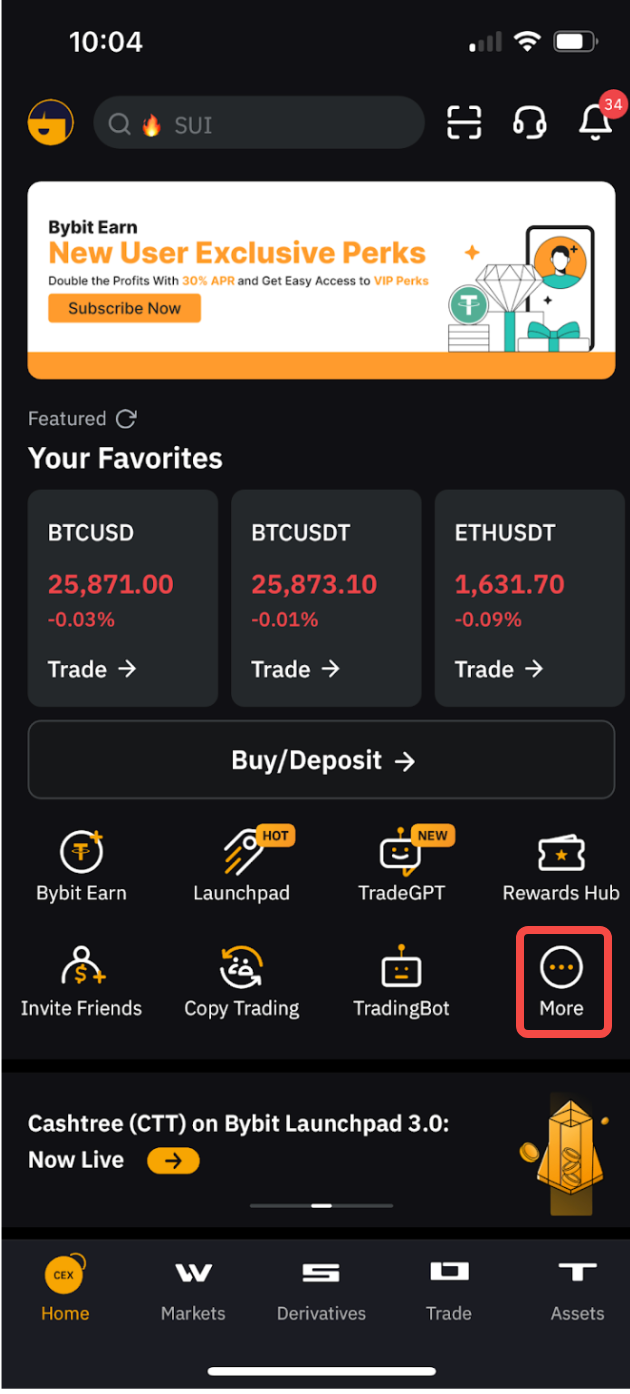Open Bybit Earn shortcut
Screen dimensions: 630x1394
point(81,866)
